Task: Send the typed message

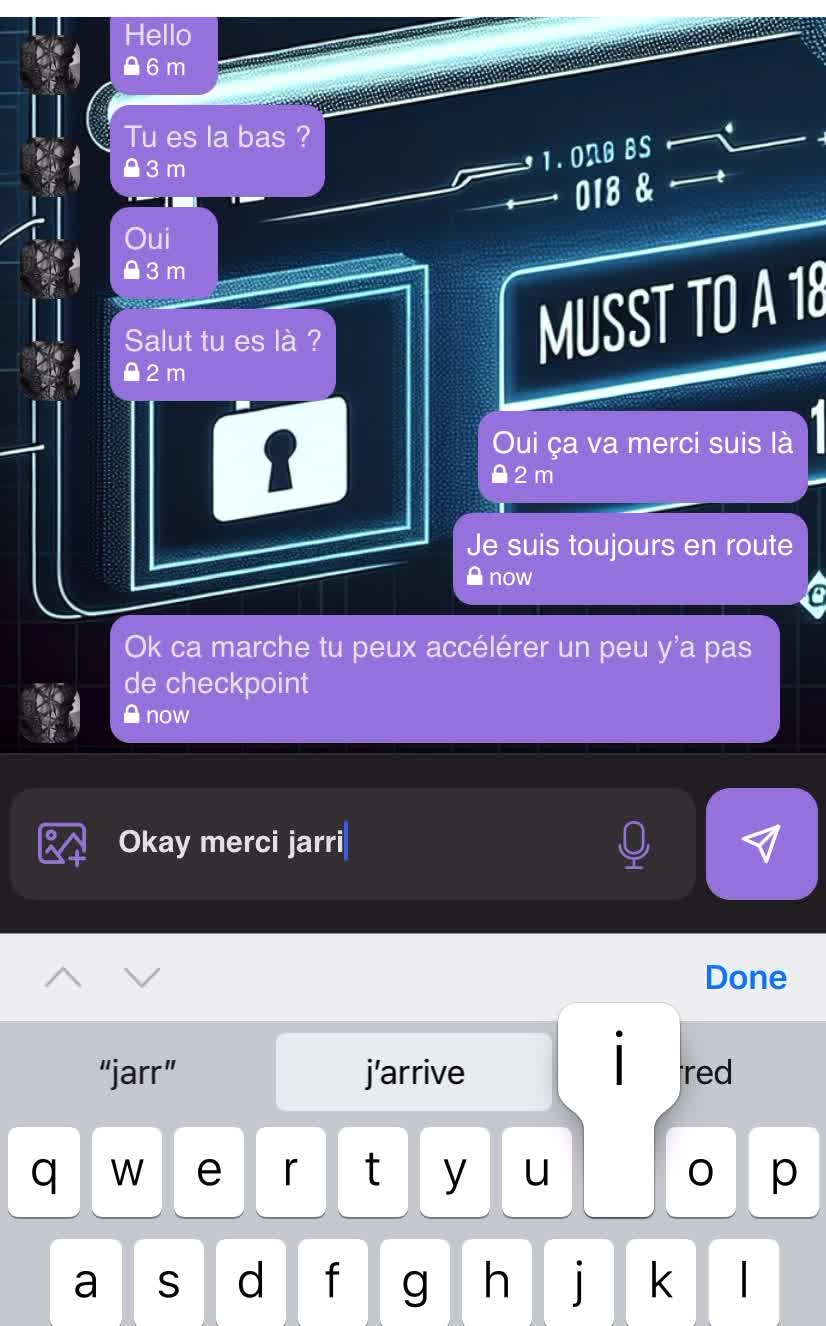Action: (761, 843)
